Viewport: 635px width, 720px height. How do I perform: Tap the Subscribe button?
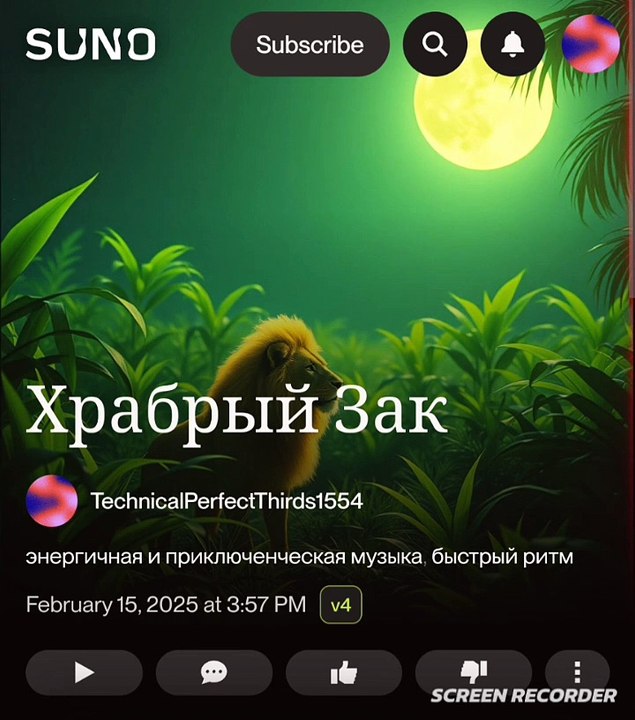tap(309, 45)
